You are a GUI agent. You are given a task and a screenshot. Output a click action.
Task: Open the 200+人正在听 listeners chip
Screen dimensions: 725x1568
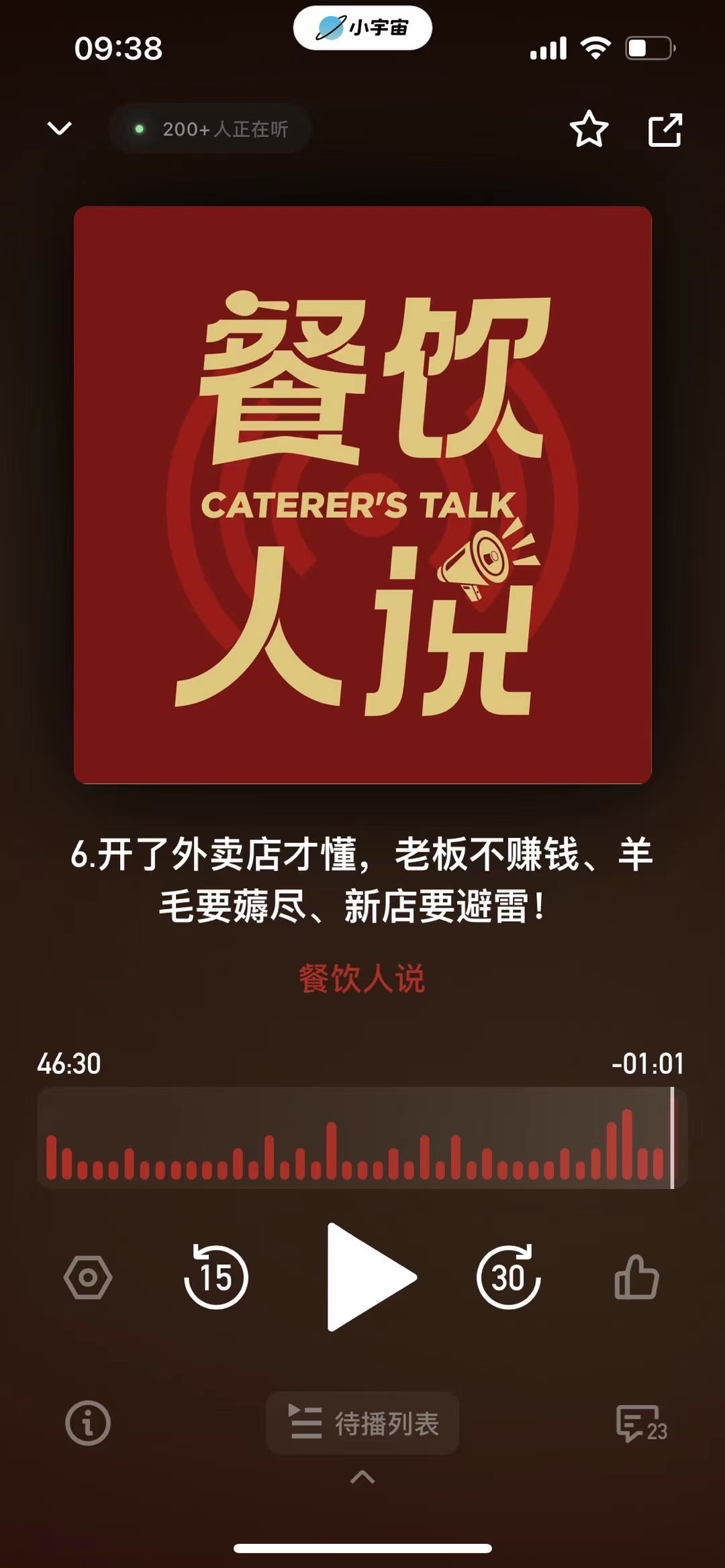point(210,129)
